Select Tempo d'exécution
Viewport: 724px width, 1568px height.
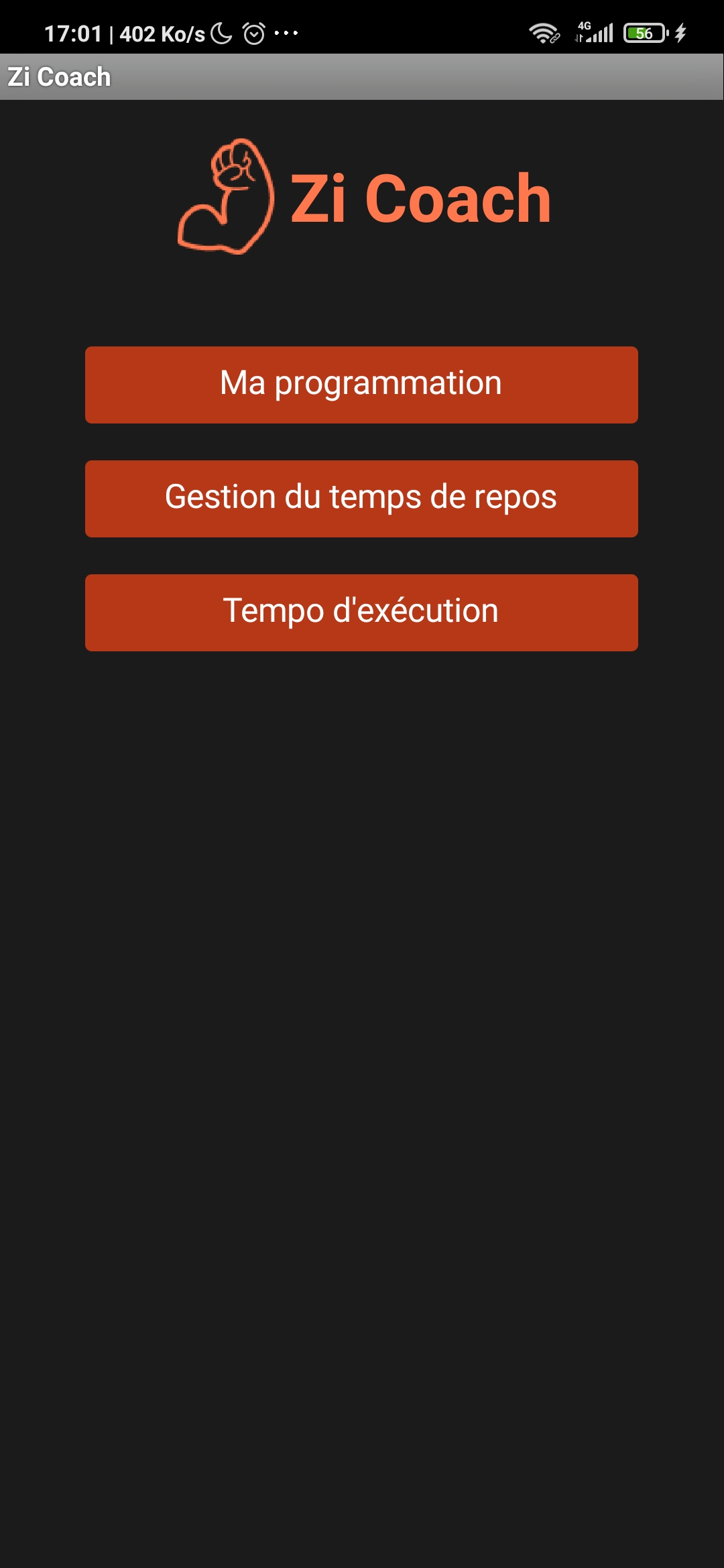click(361, 612)
